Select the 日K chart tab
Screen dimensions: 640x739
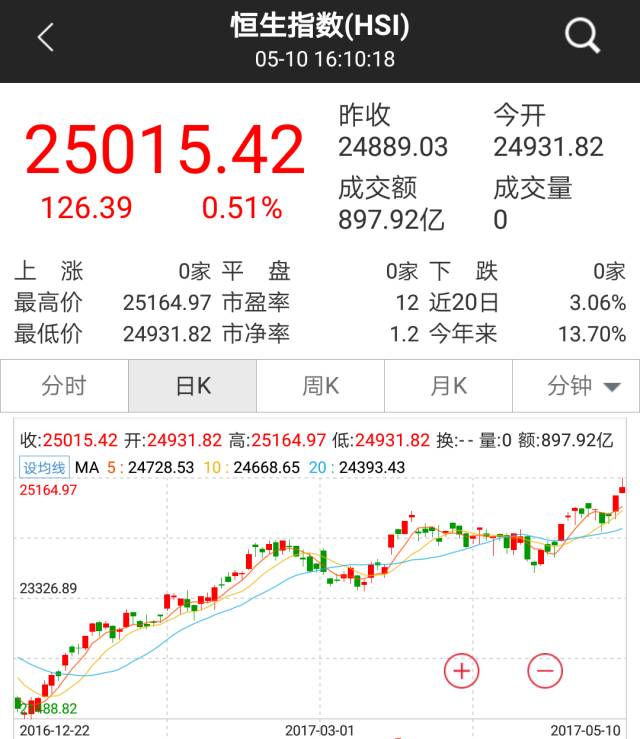click(193, 386)
